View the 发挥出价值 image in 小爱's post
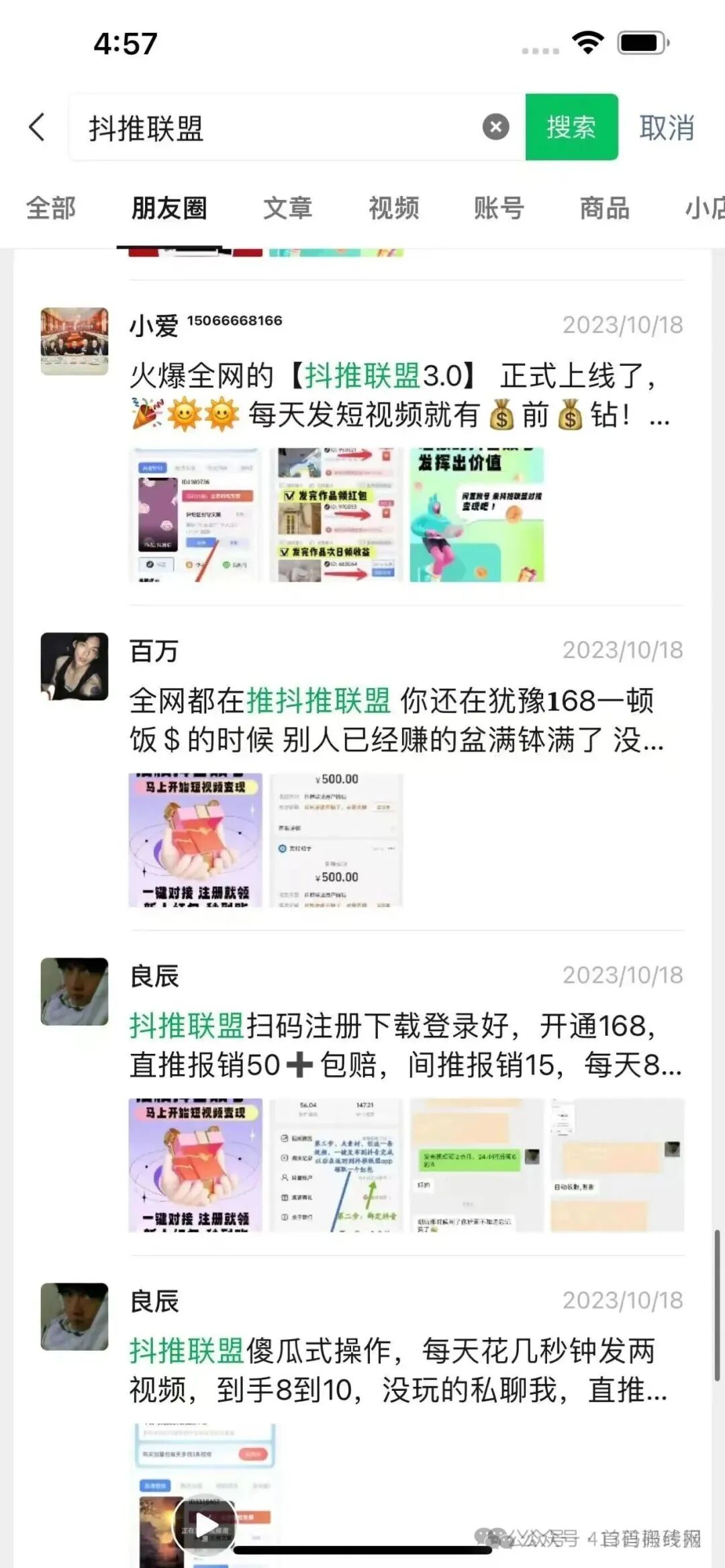The height and width of the screenshot is (1568, 725). point(477,515)
